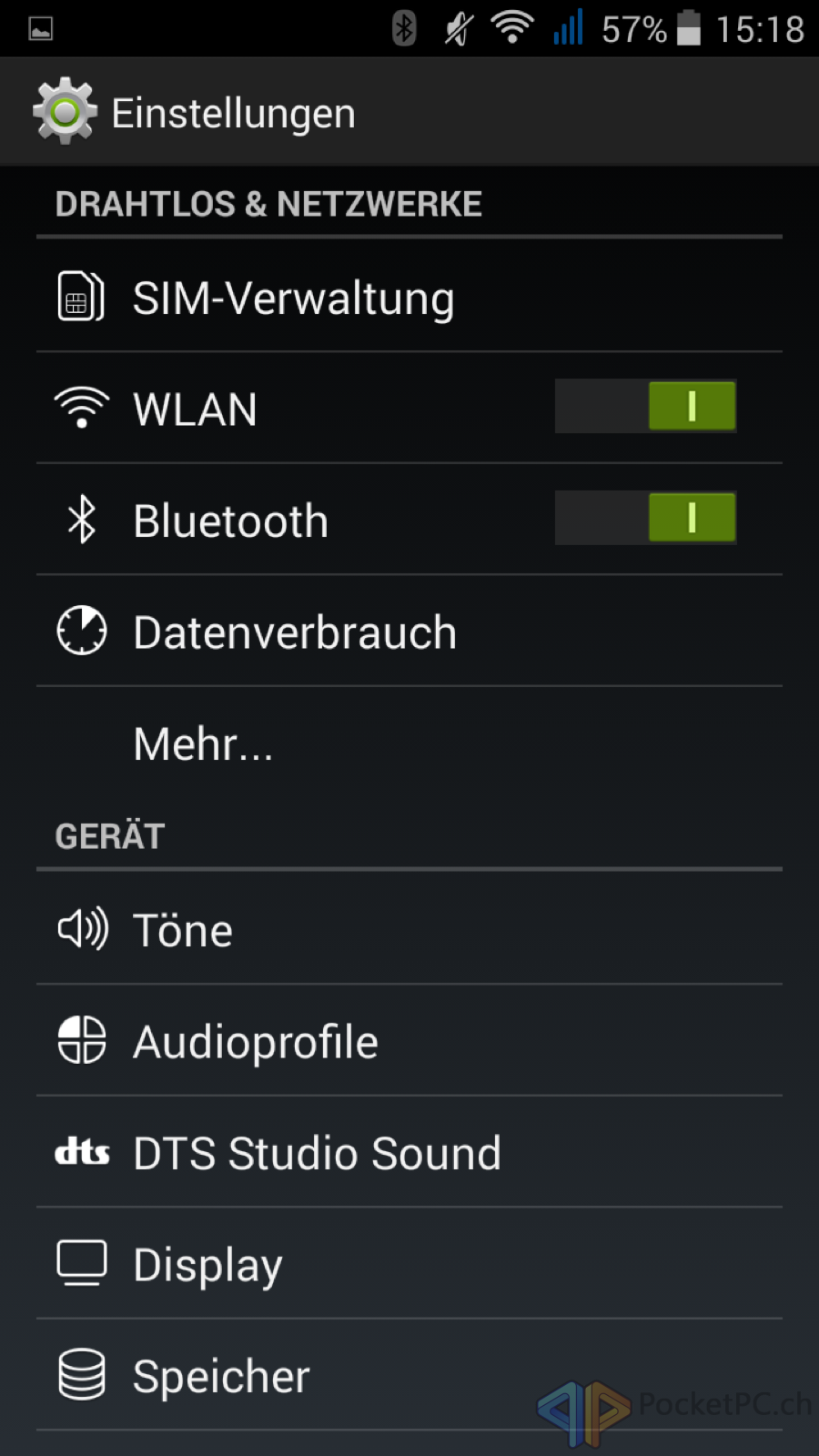Image resolution: width=819 pixels, height=1456 pixels.
Task: Open Bluetooth settings row
Action: [409, 520]
